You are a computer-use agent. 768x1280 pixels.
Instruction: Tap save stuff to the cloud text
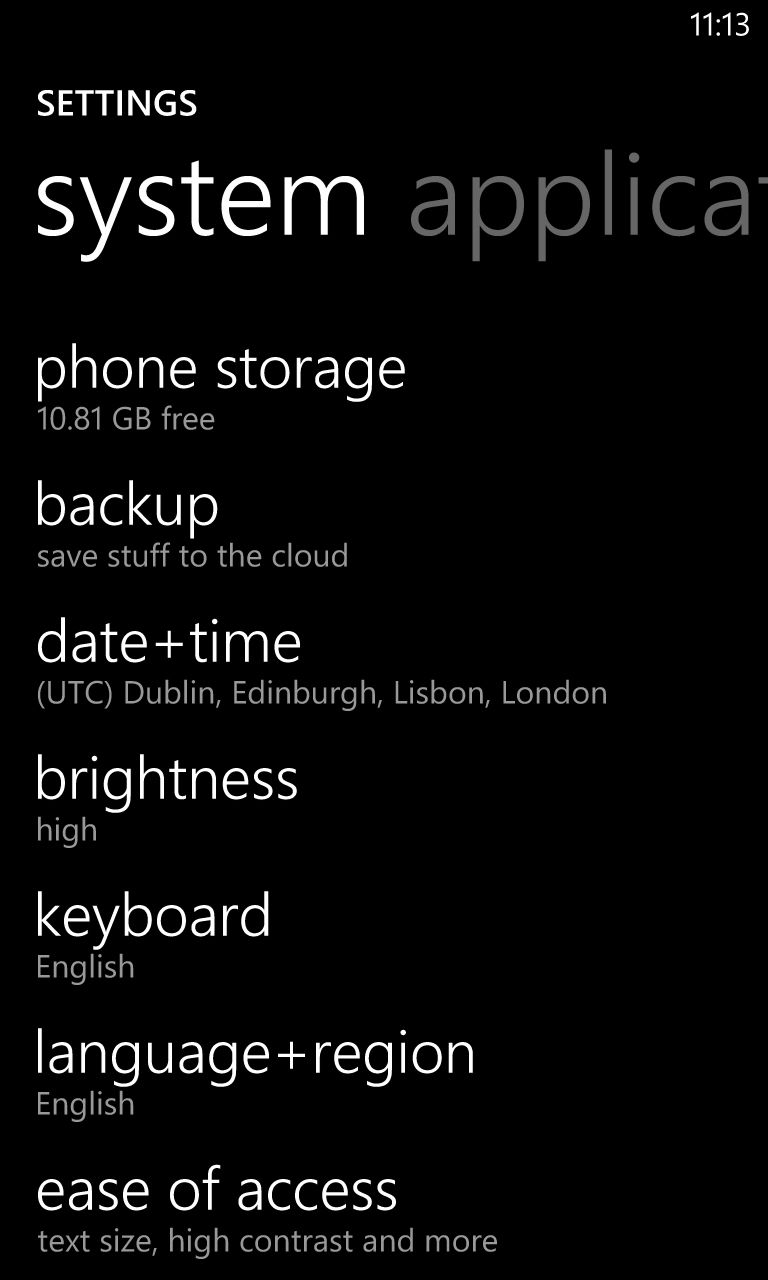pos(191,556)
